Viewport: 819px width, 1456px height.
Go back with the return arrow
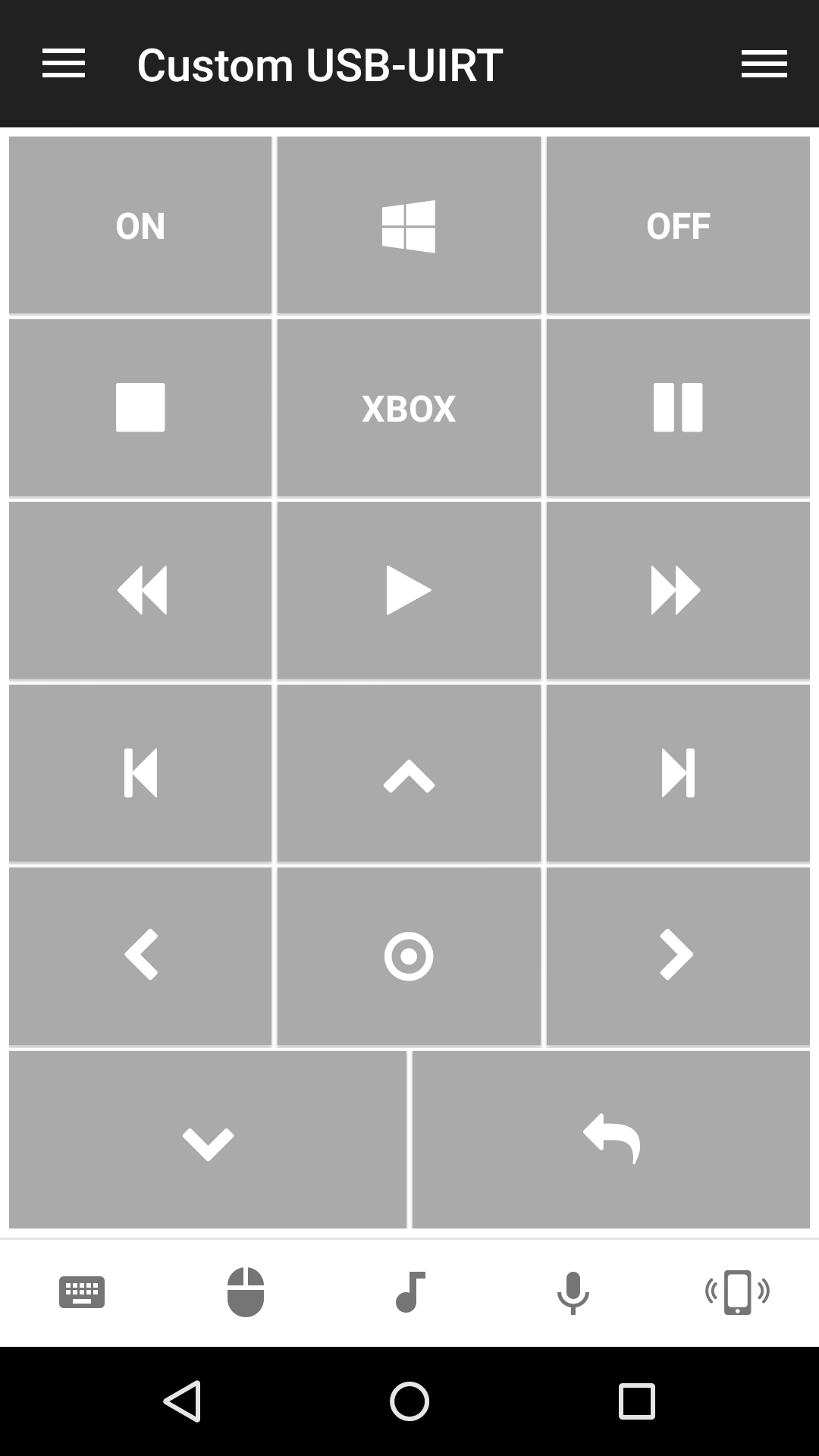coord(611,1139)
